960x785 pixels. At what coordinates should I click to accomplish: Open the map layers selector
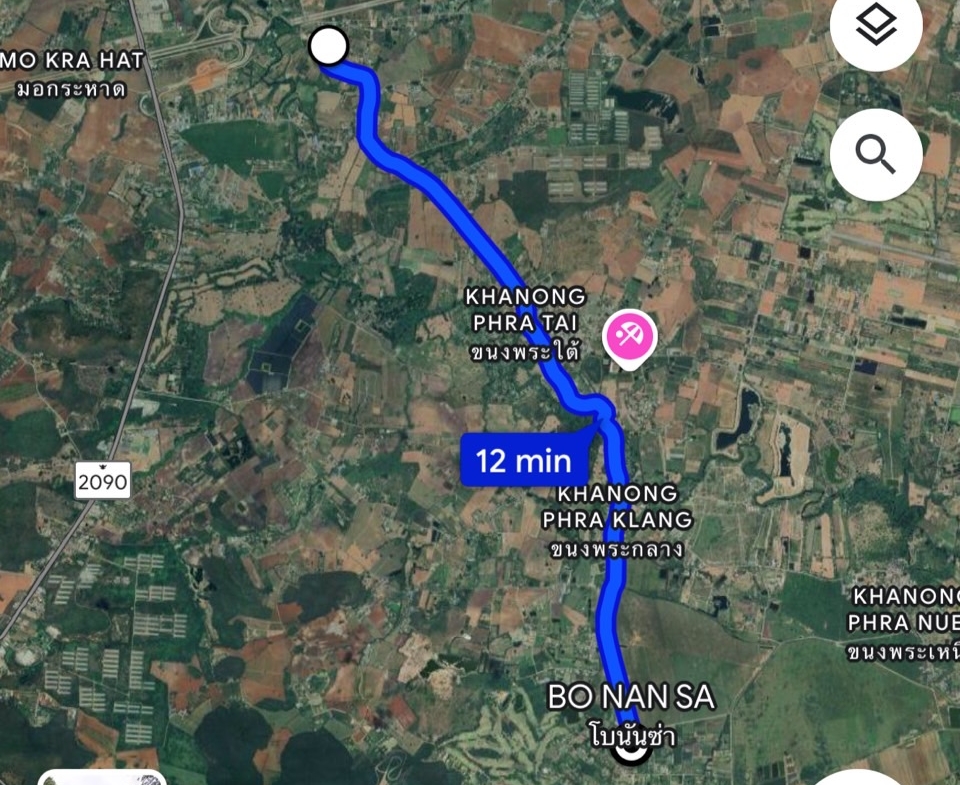point(876,28)
